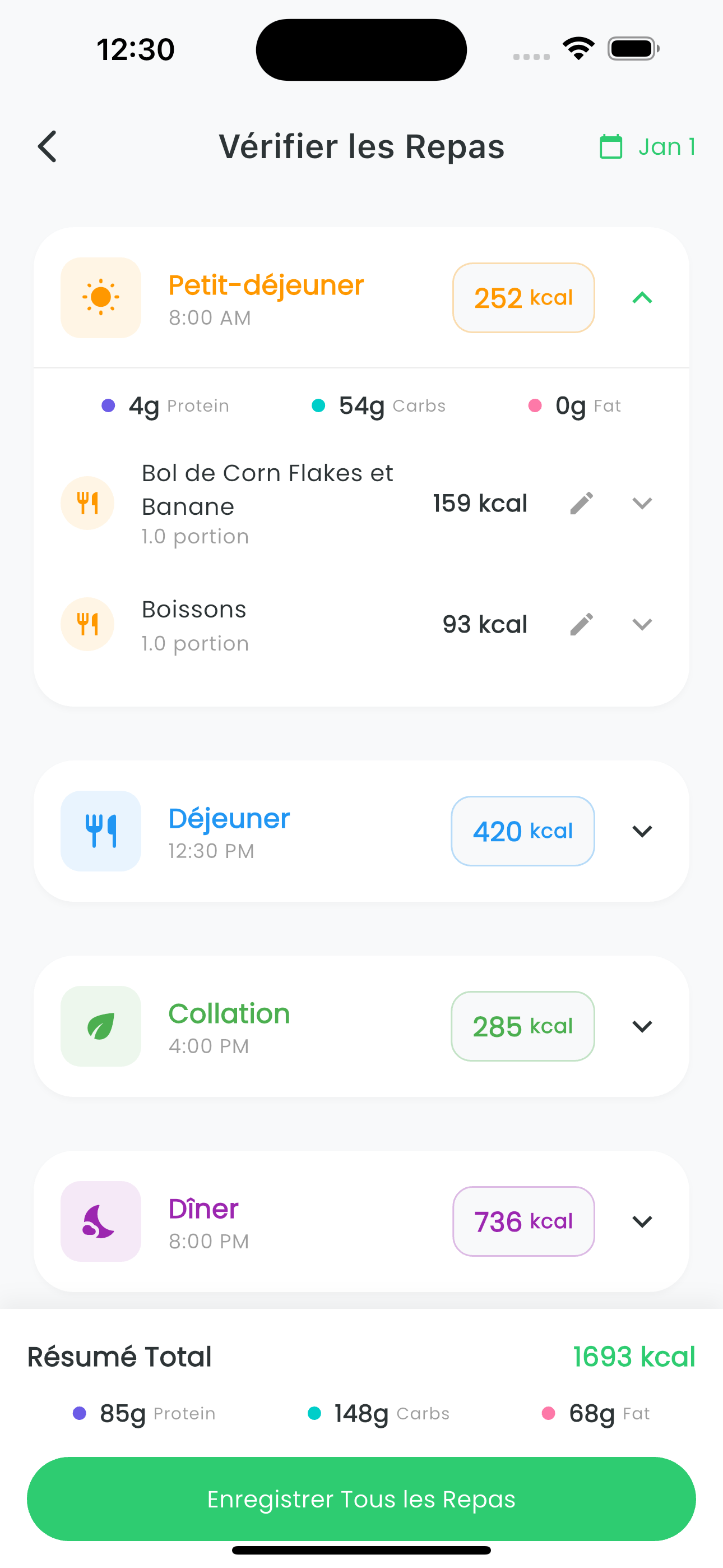Click the fork icon beside Boissons
723x1568 pixels.
(87, 624)
